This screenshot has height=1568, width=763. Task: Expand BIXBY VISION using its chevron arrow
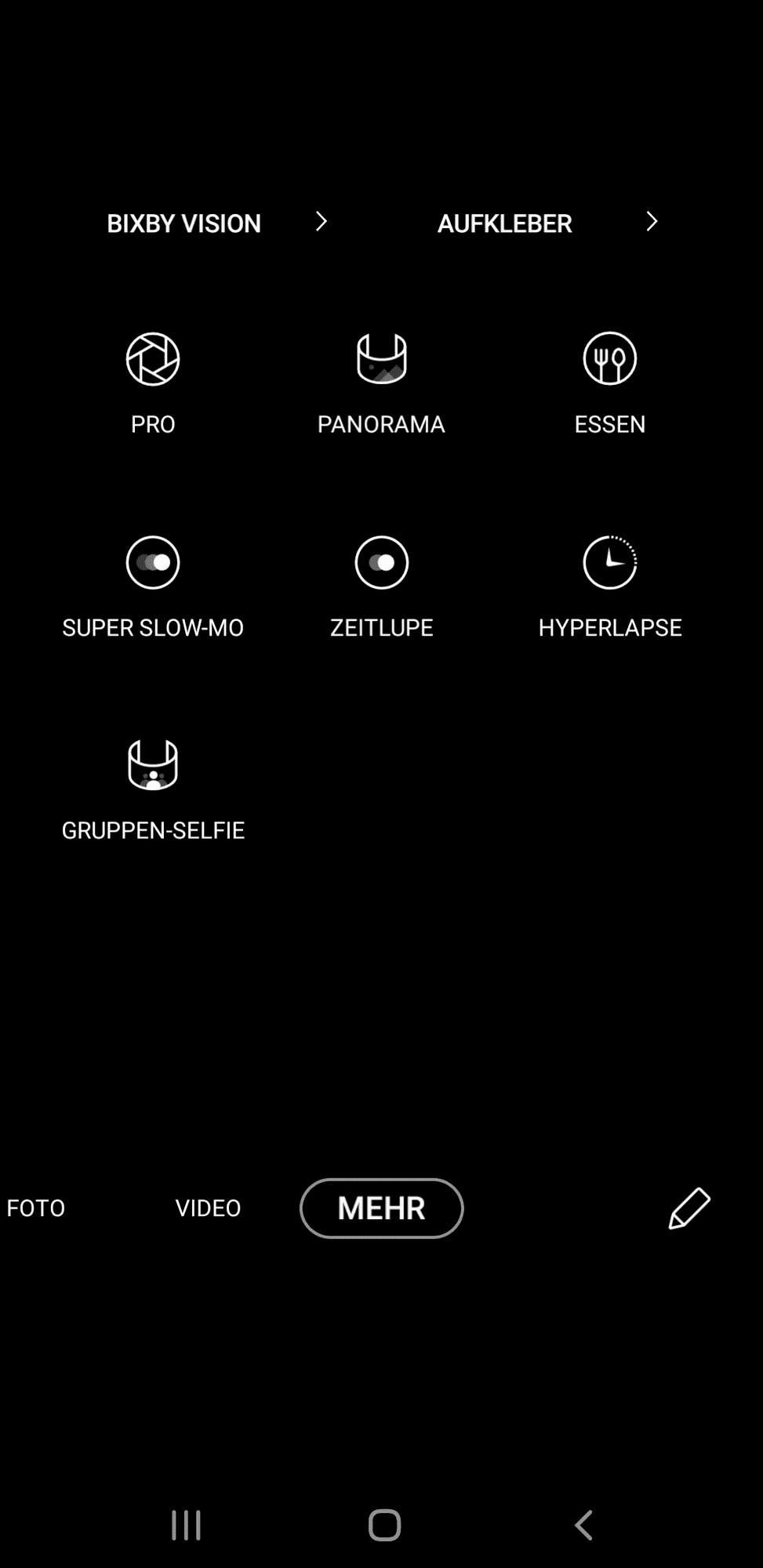point(321,223)
